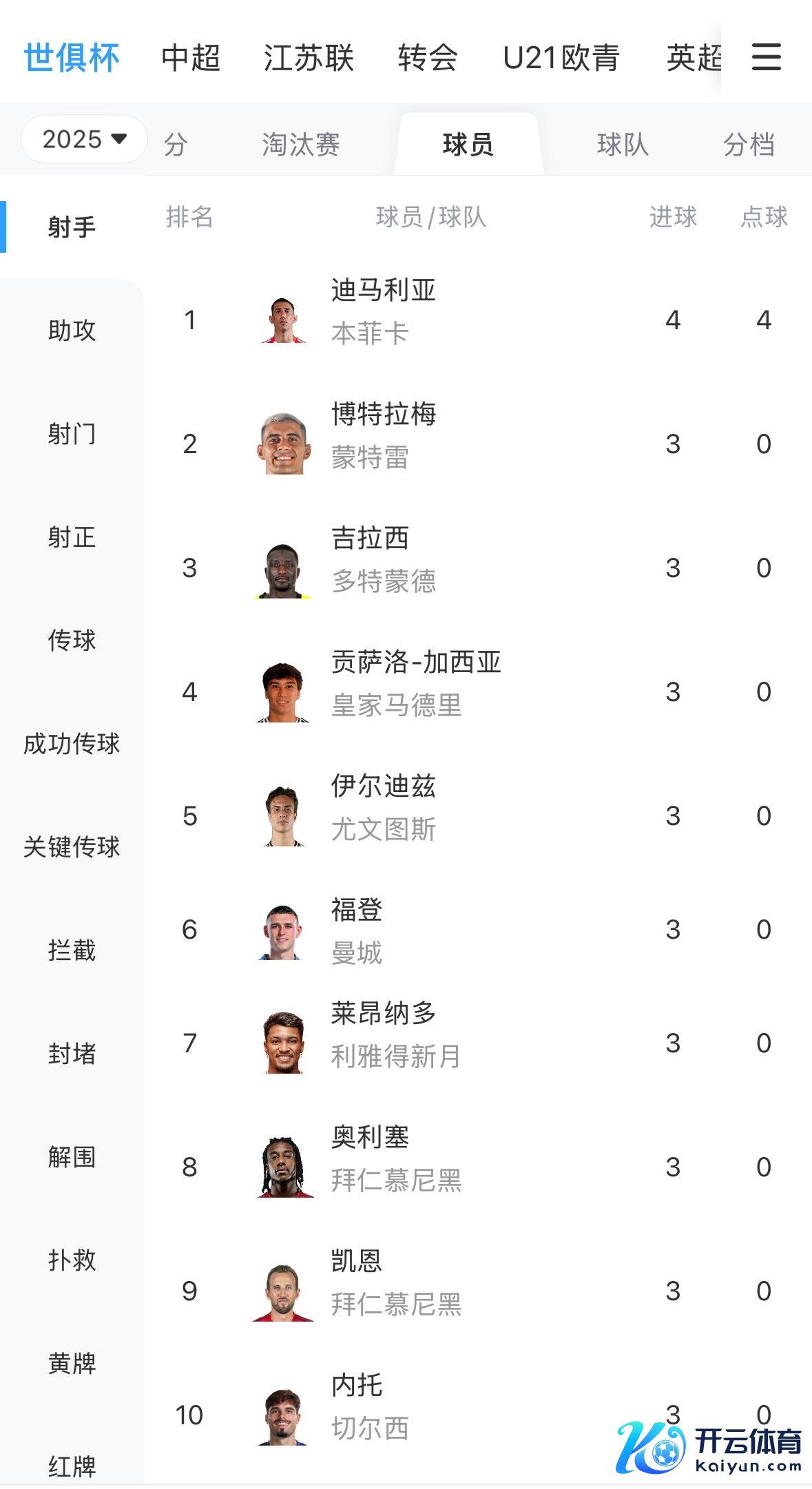Show the 黄牌 yellow cards ranking
Screen dimensions: 812x1489
tap(72, 1364)
